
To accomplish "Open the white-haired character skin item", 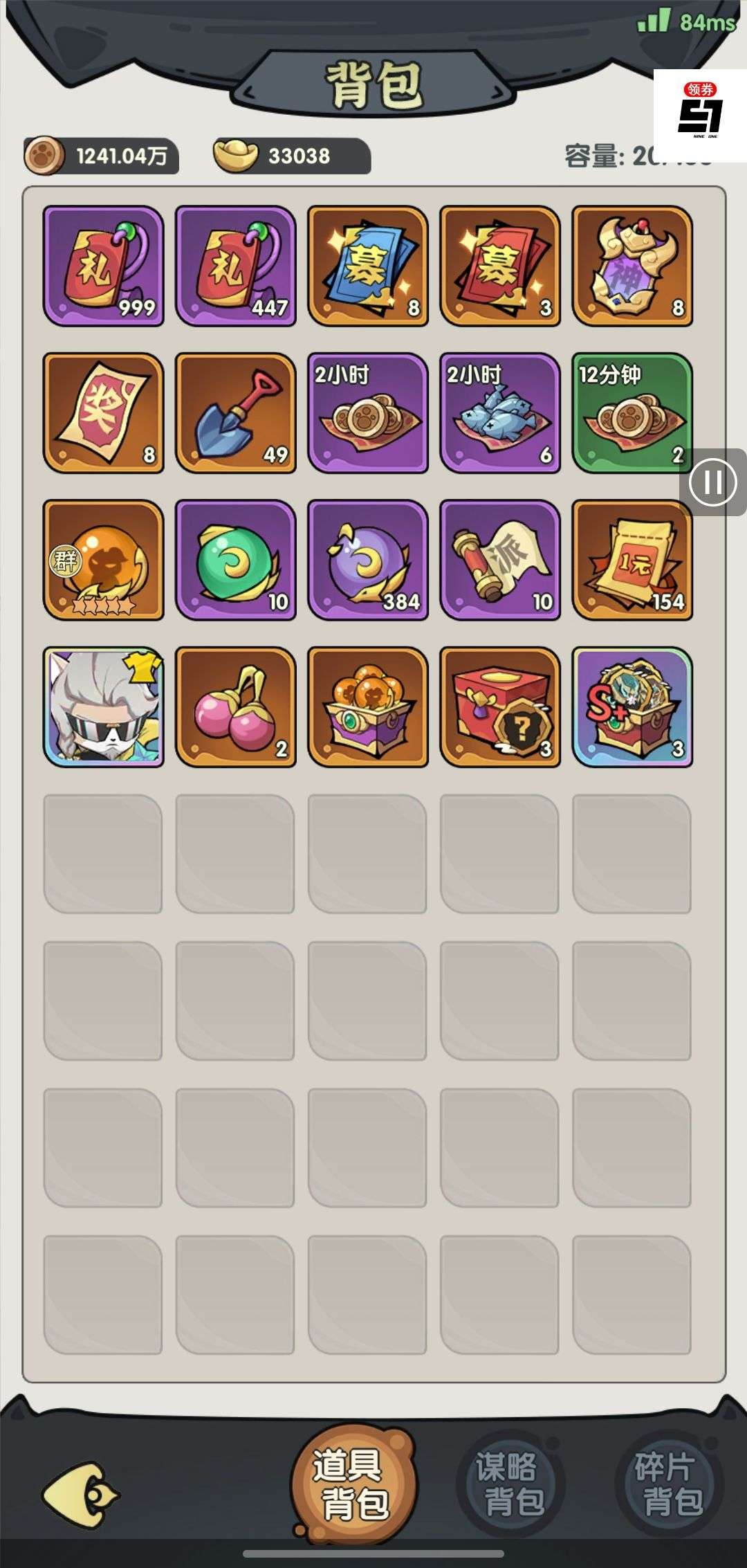I will pos(104,707).
